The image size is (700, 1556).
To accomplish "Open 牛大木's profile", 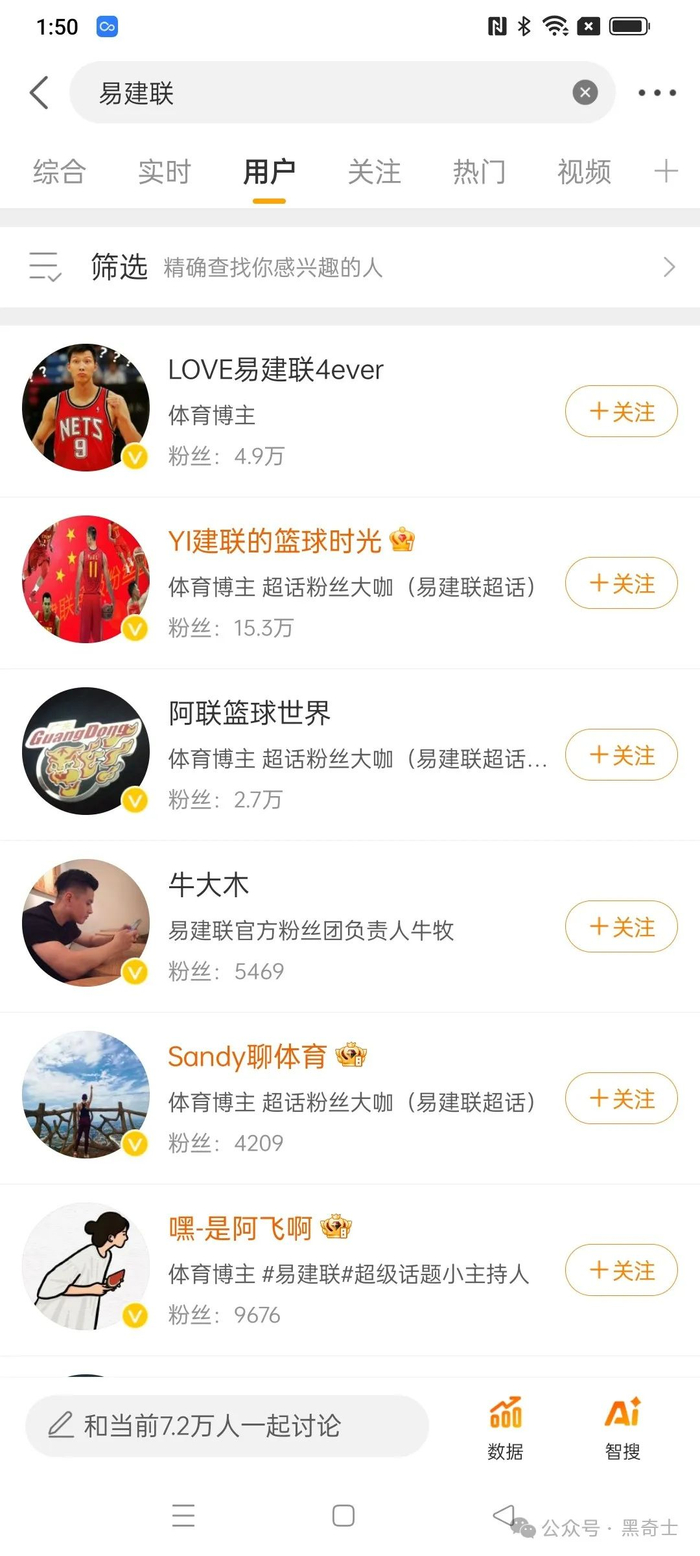I will point(208,885).
